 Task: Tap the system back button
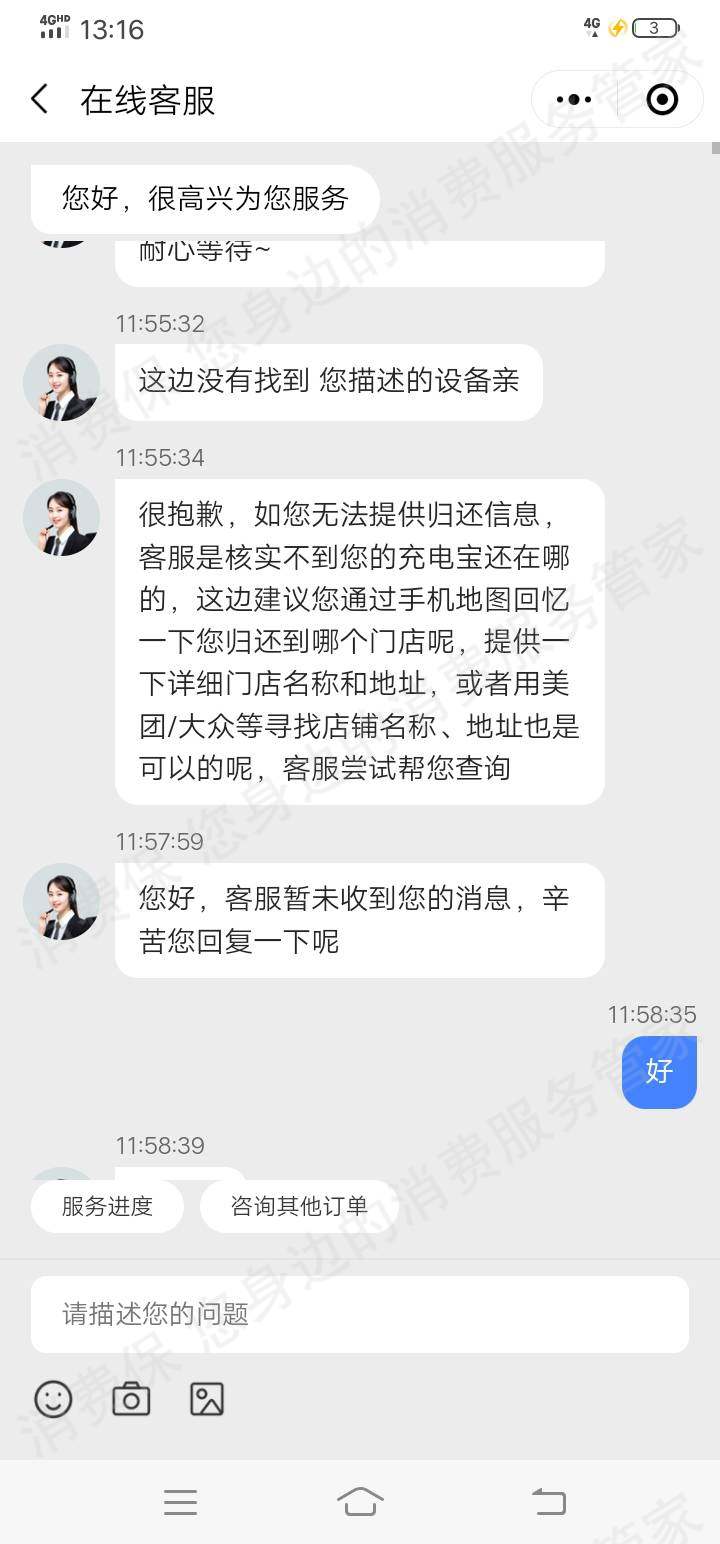tap(548, 1502)
